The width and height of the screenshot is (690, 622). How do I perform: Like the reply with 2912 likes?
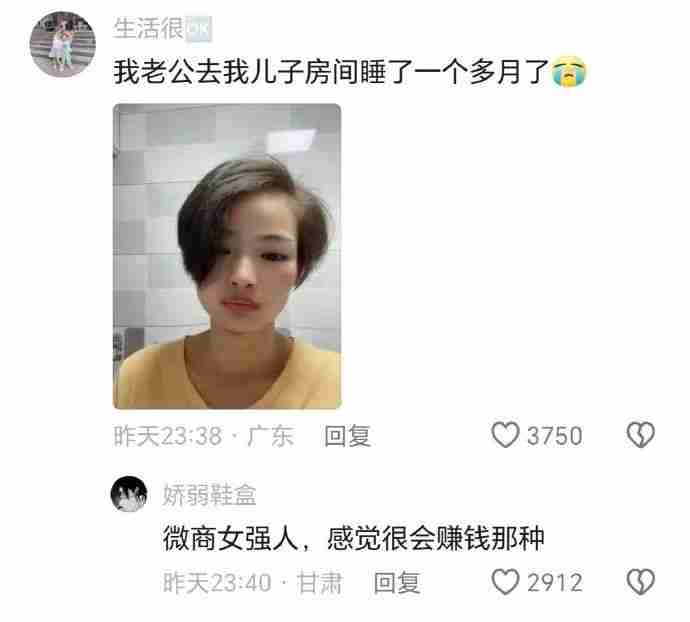click(507, 582)
